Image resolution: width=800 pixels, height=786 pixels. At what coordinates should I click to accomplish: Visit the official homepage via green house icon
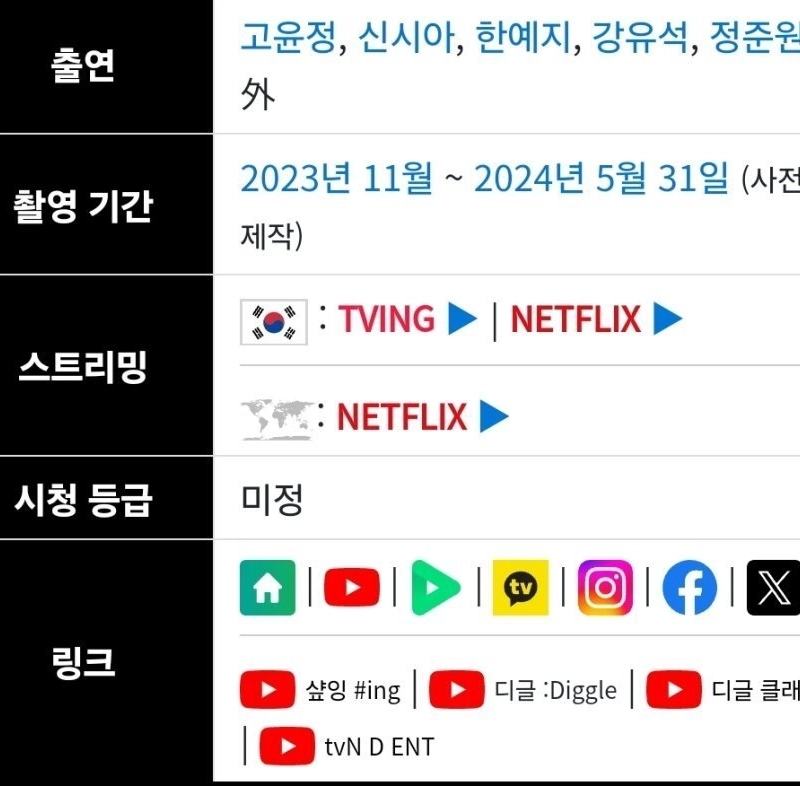[268, 588]
